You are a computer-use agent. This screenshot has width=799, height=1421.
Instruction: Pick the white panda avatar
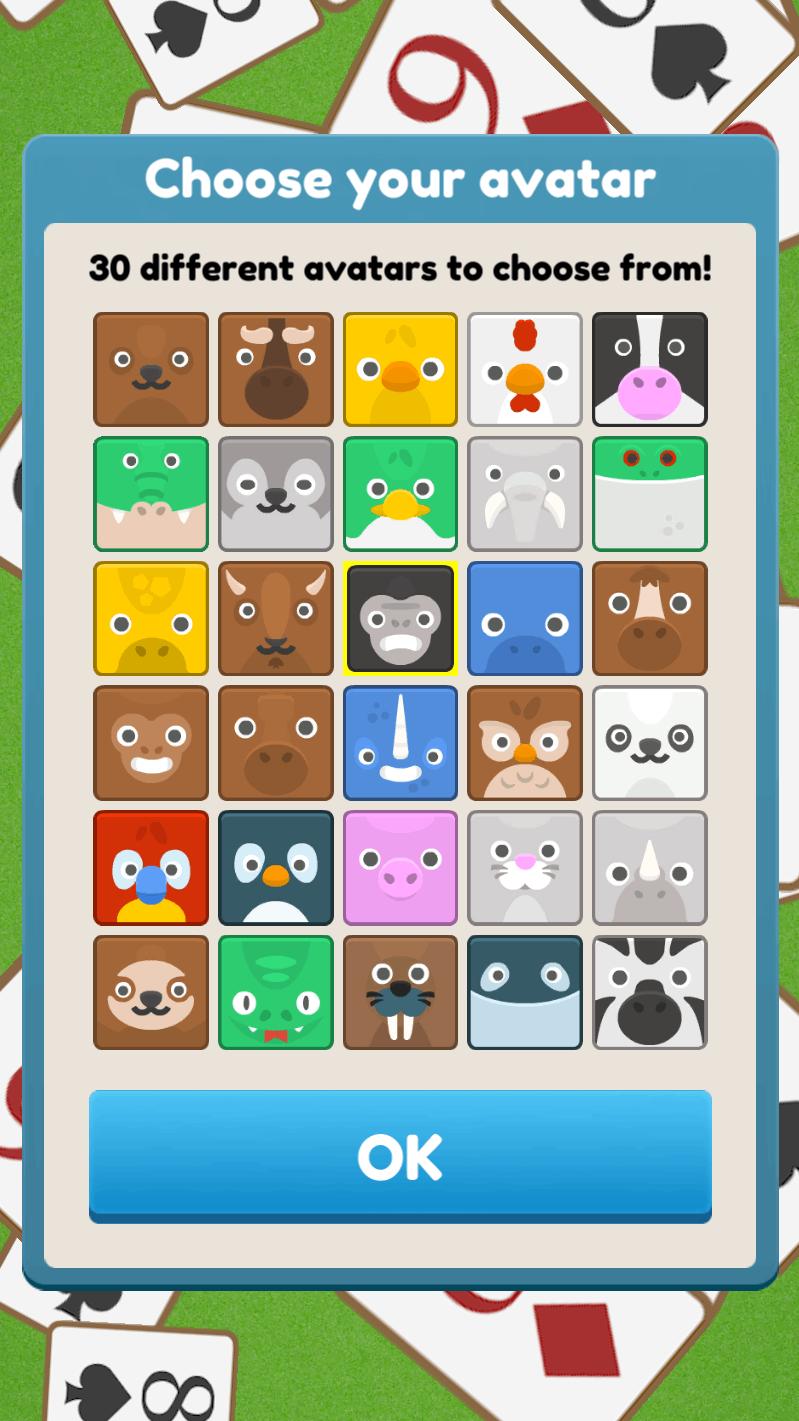click(650, 743)
